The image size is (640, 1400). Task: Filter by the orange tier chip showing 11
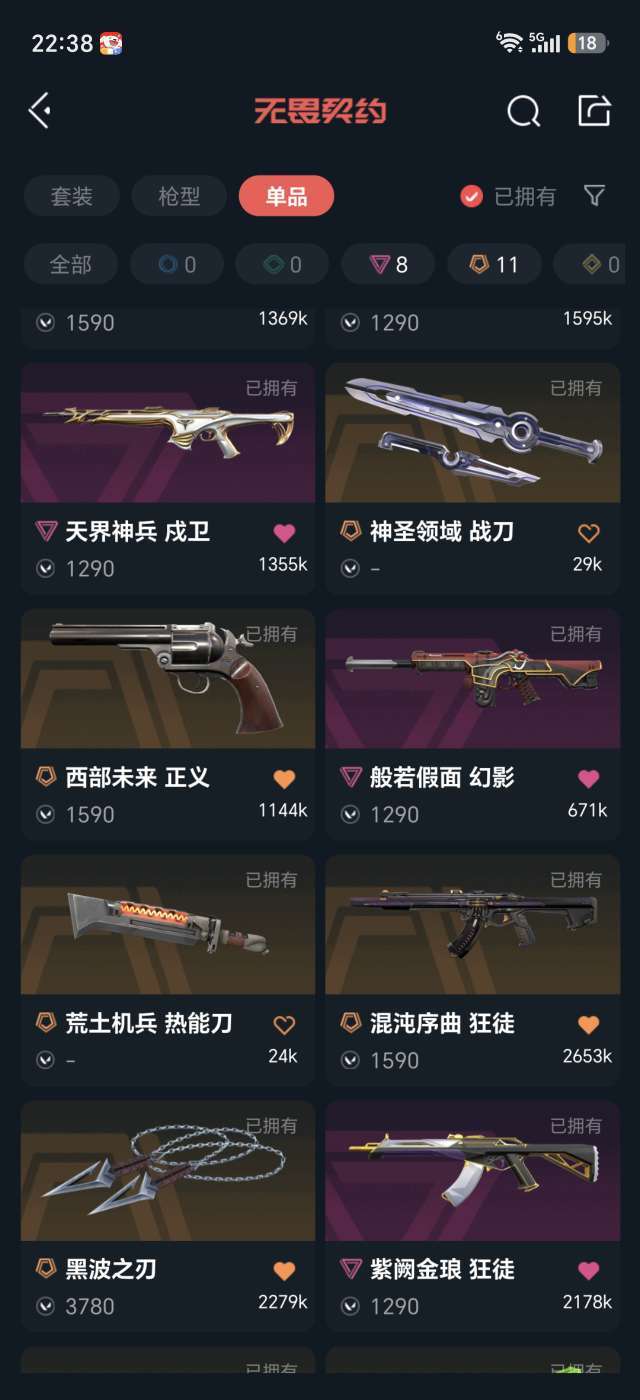[495, 264]
